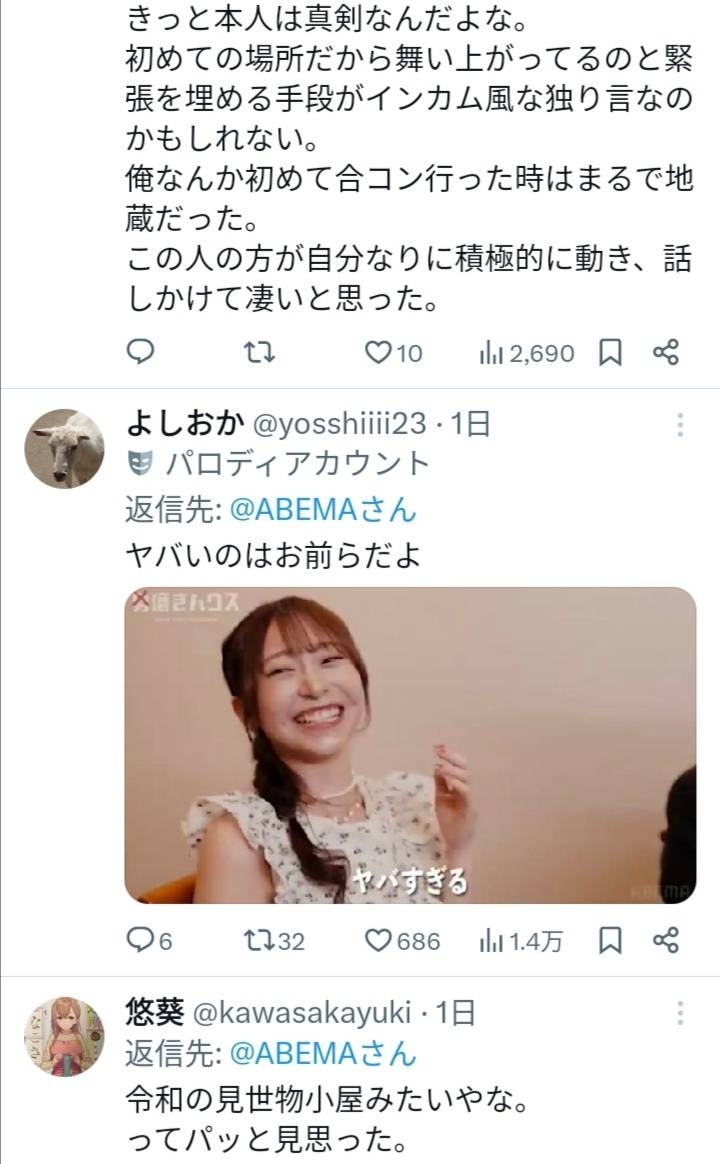Open overflow menu on 悠葵's post
Image resolution: width=720 pixels, height=1164 pixels.
(x=680, y=1013)
